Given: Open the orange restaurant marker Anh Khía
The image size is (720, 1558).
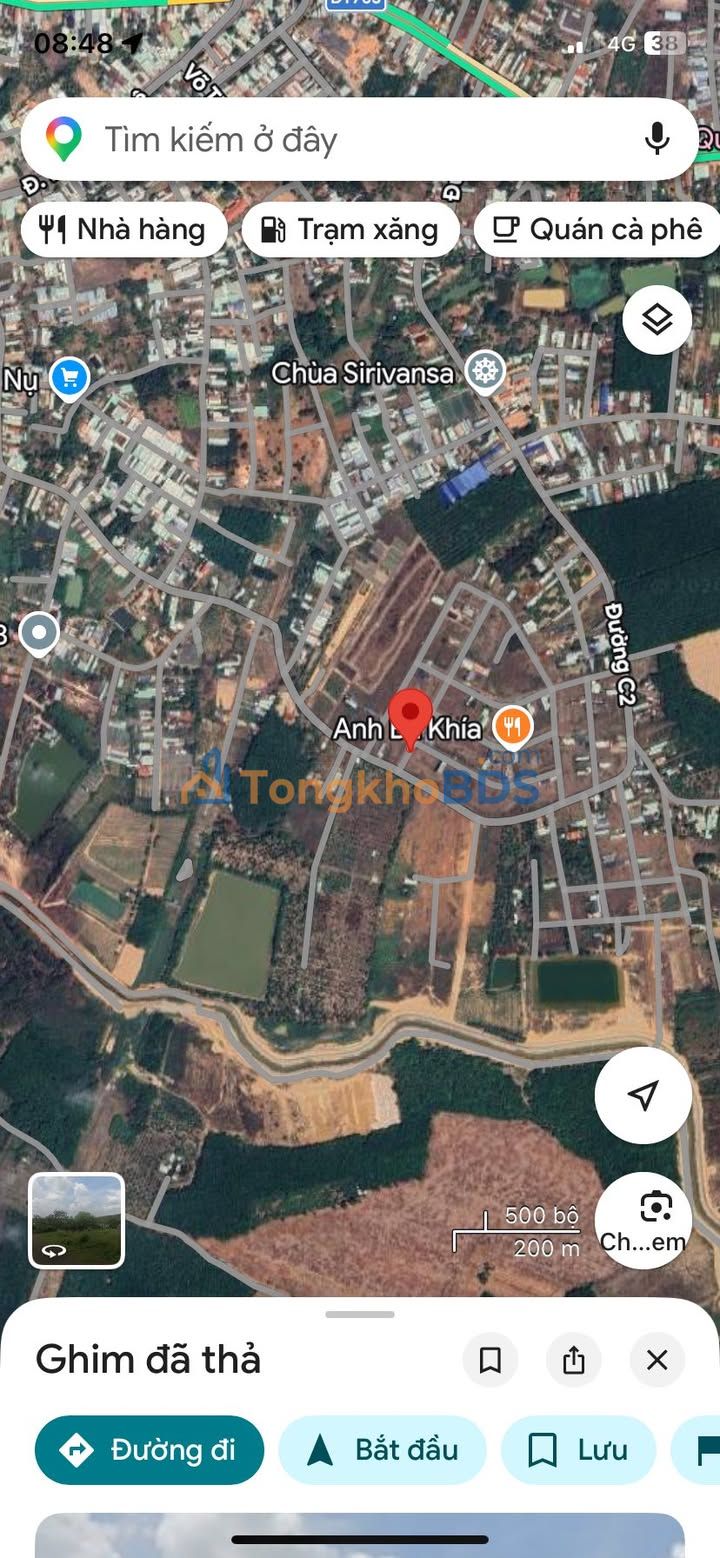Looking at the screenshot, I should pyautogui.click(x=512, y=727).
